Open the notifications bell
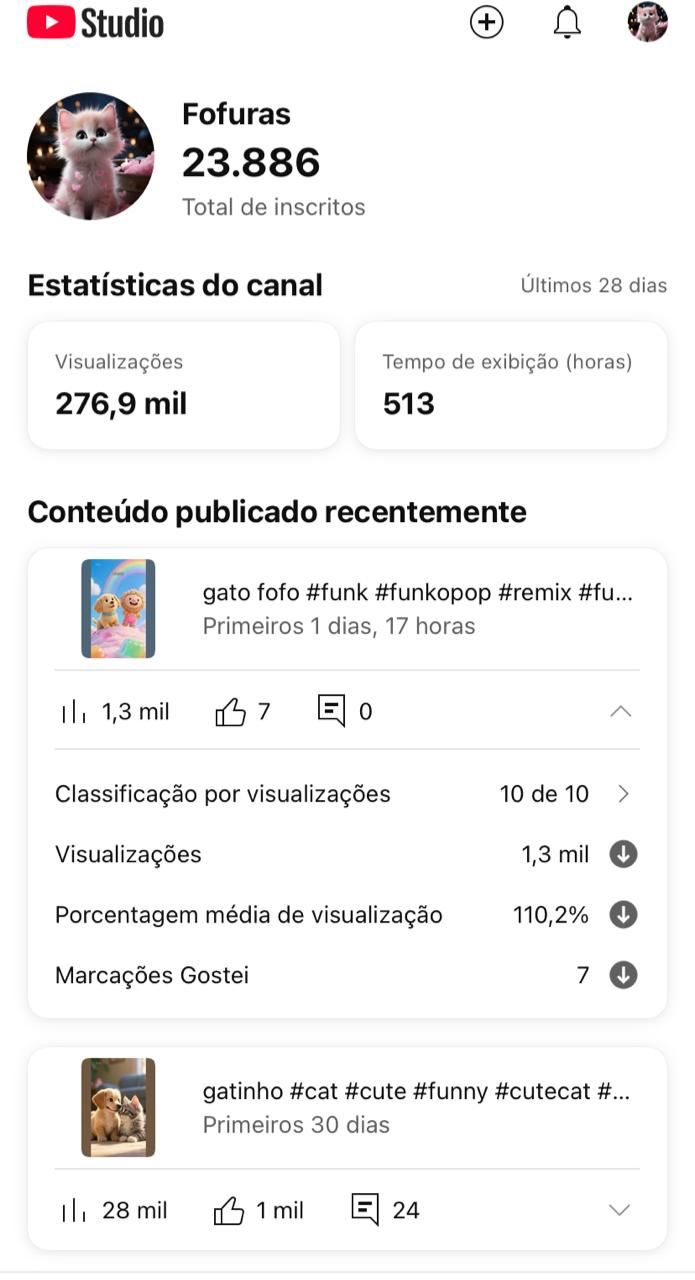Screen dimensions: 695x1280 [x=567, y=22]
